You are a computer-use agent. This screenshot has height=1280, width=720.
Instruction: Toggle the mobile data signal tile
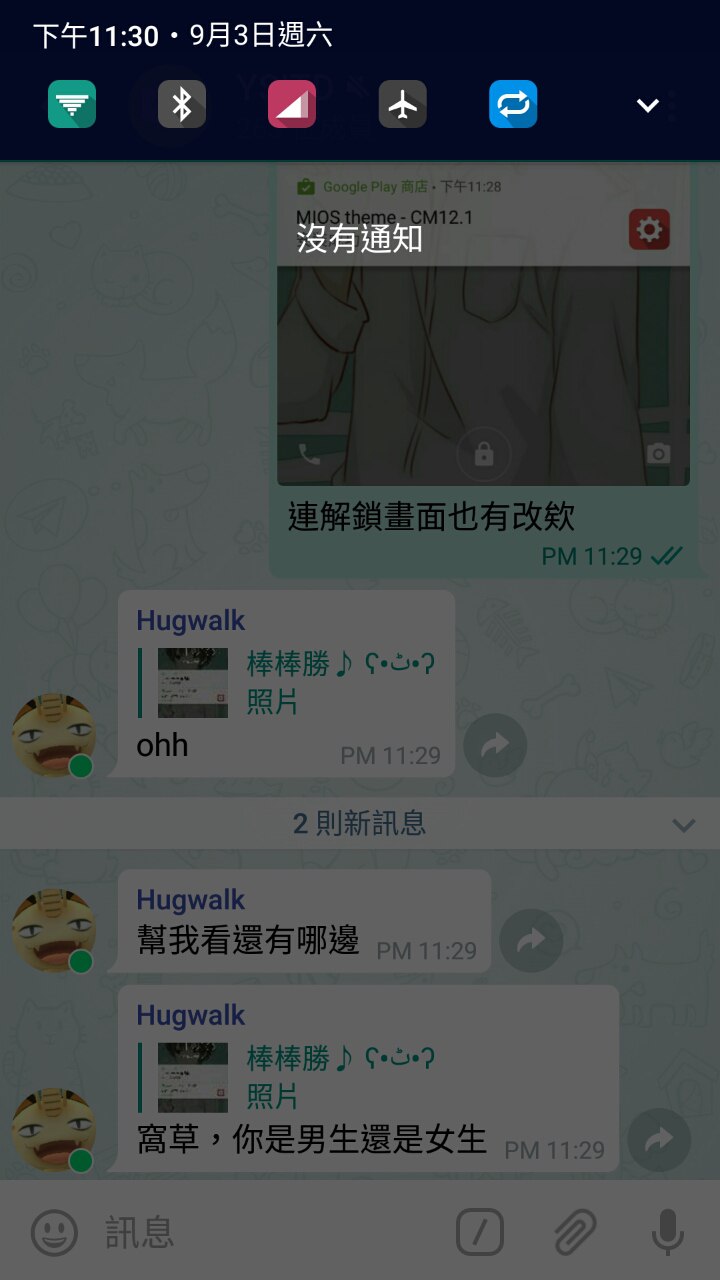tap(292, 104)
